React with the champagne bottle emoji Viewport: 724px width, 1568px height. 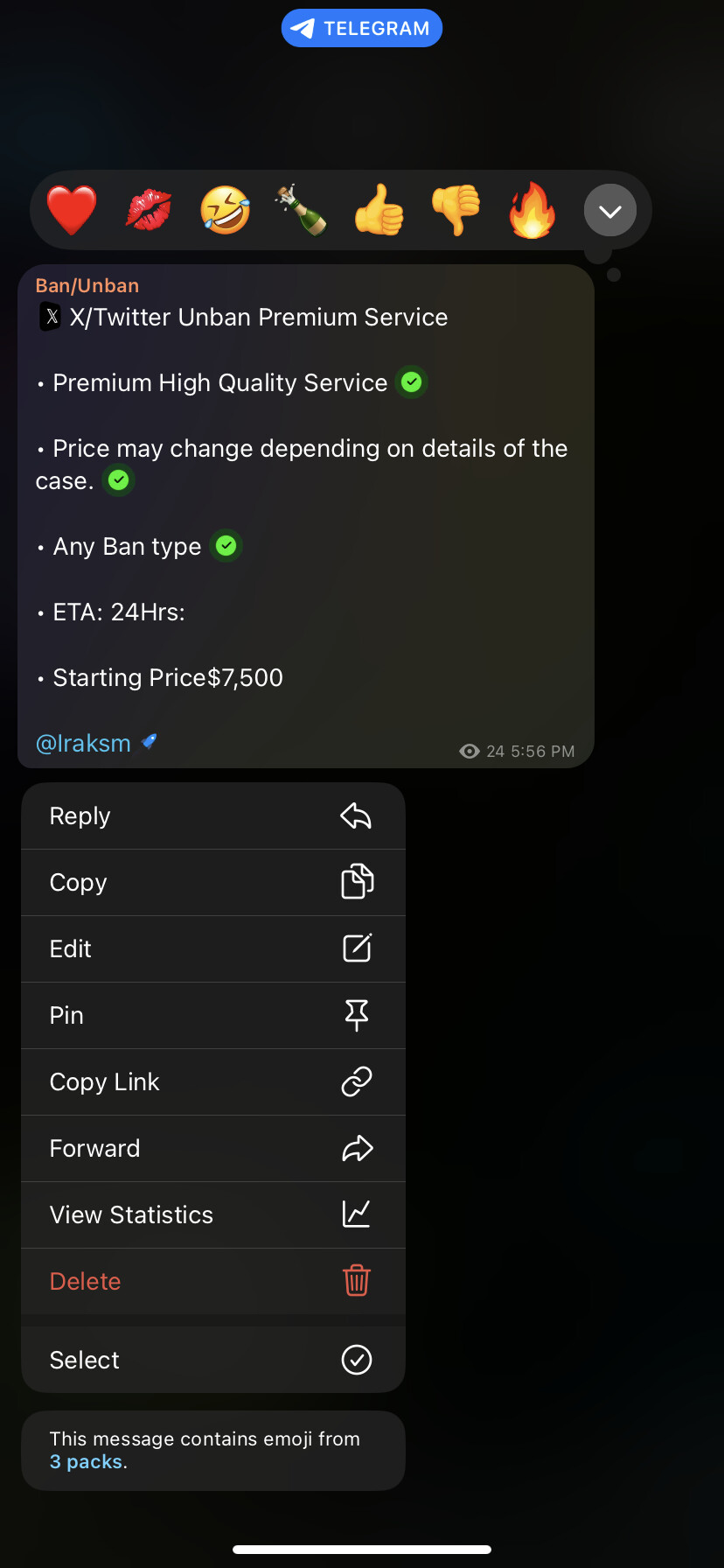302,211
